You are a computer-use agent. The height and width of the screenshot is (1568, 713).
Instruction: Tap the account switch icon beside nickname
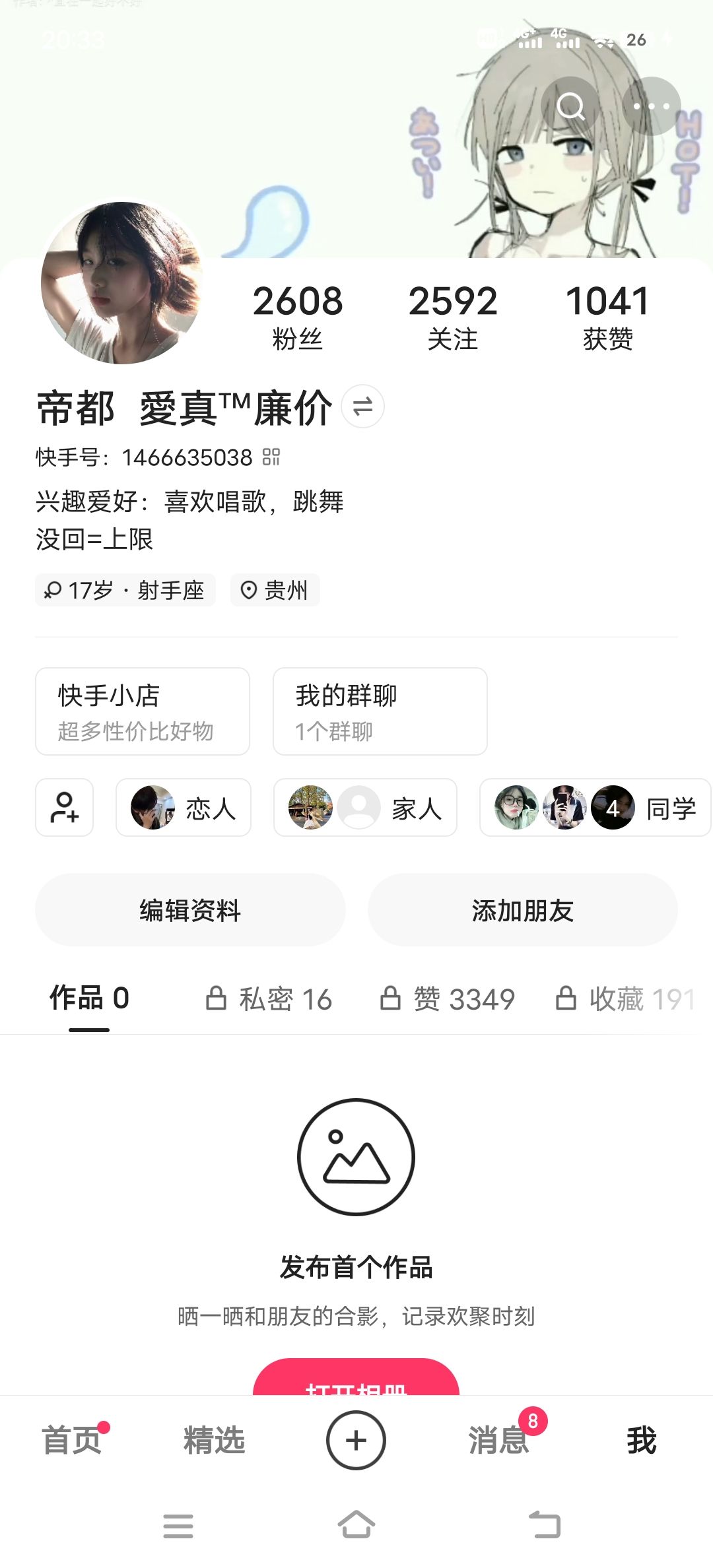coord(362,407)
